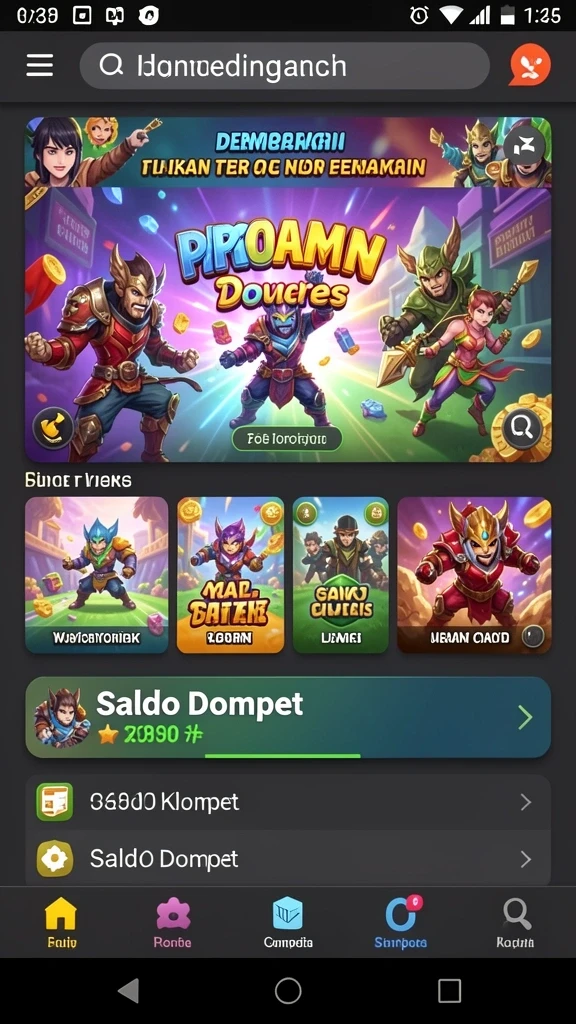Image resolution: width=576 pixels, height=1024 pixels.
Task: Switch to the blue circle tab with red badge
Action: click(401, 921)
